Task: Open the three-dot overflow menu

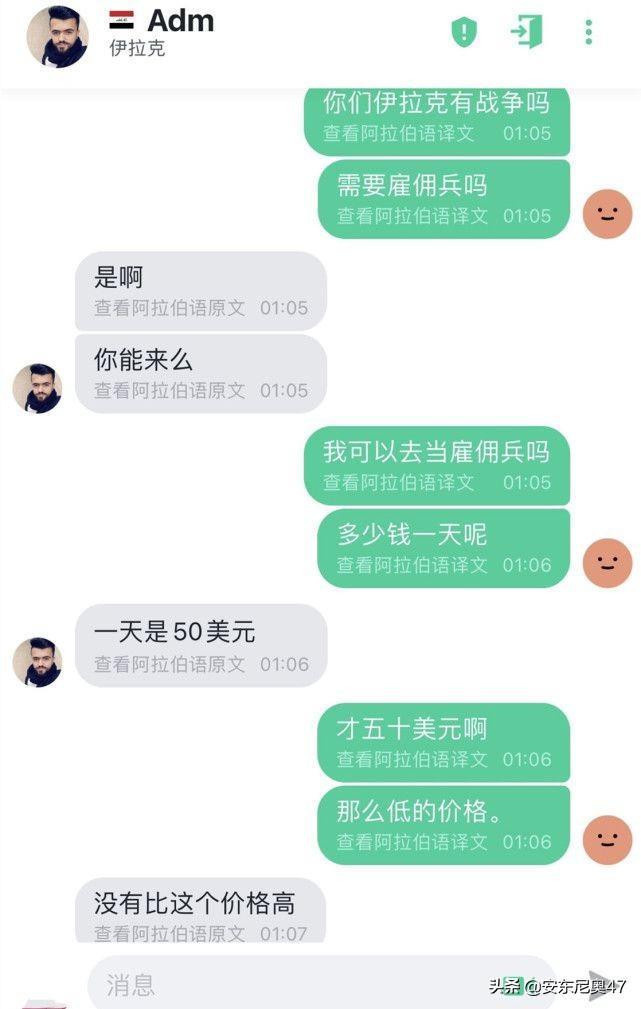Action: point(589,32)
